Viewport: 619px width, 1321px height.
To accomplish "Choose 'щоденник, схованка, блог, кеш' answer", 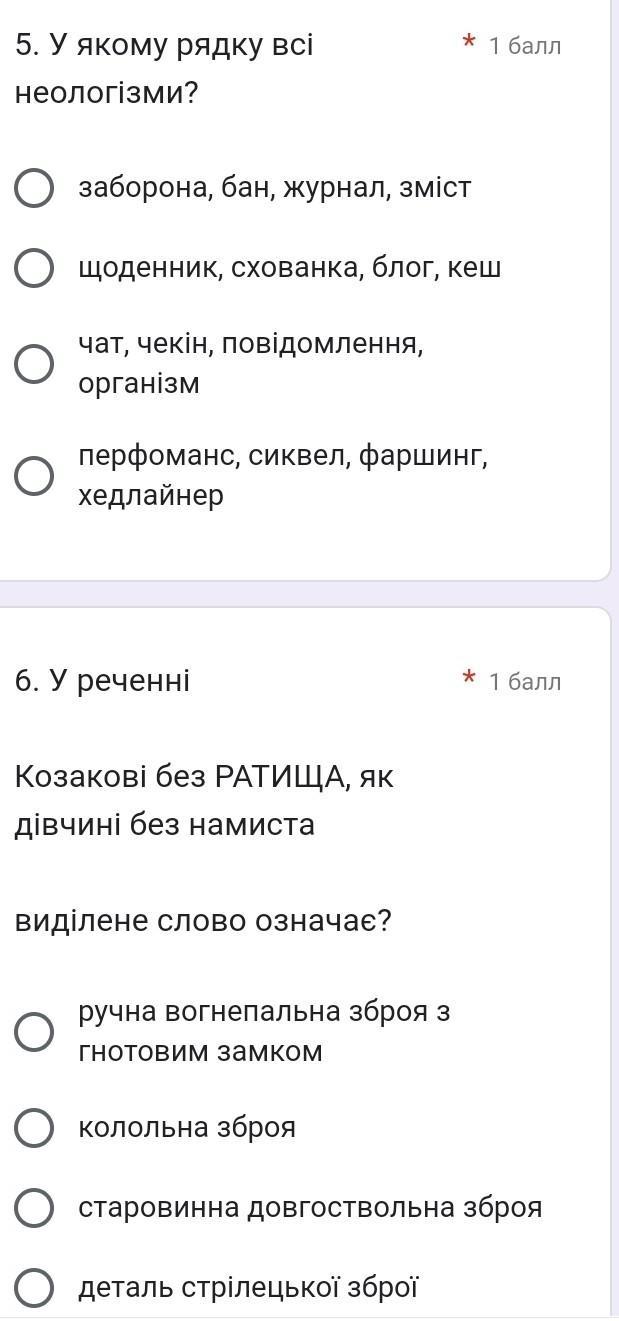I will click(x=35, y=268).
